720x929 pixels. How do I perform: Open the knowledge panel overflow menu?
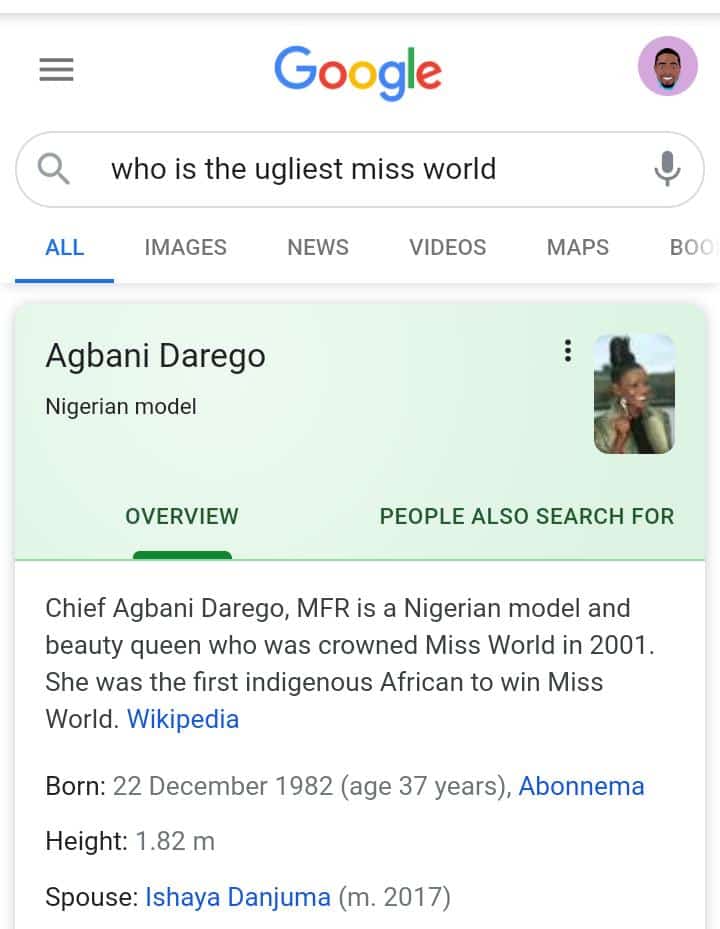click(x=567, y=351)
